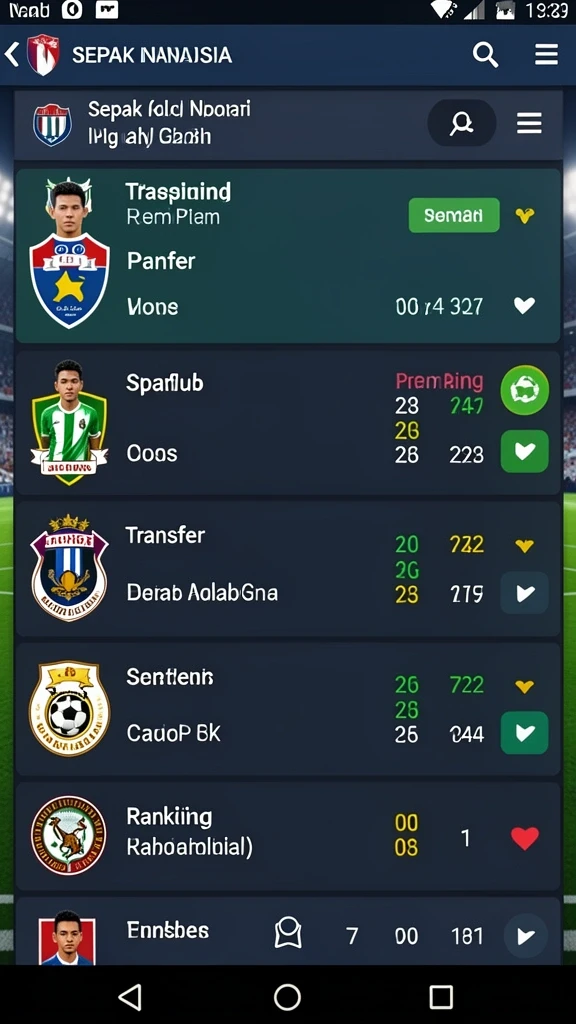
Task: Go back using the top-left arrow
Action: 12,55
